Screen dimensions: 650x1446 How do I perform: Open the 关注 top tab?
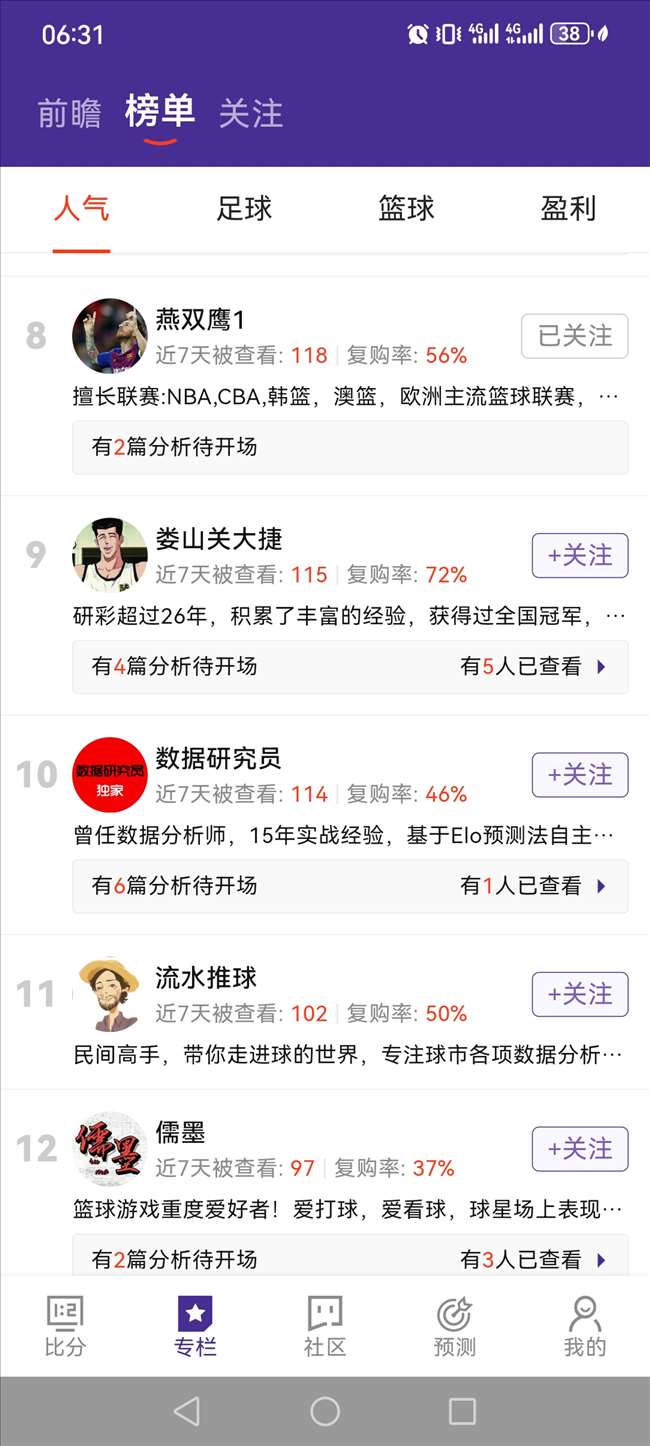pyautogui.click(x=250, y=113)
